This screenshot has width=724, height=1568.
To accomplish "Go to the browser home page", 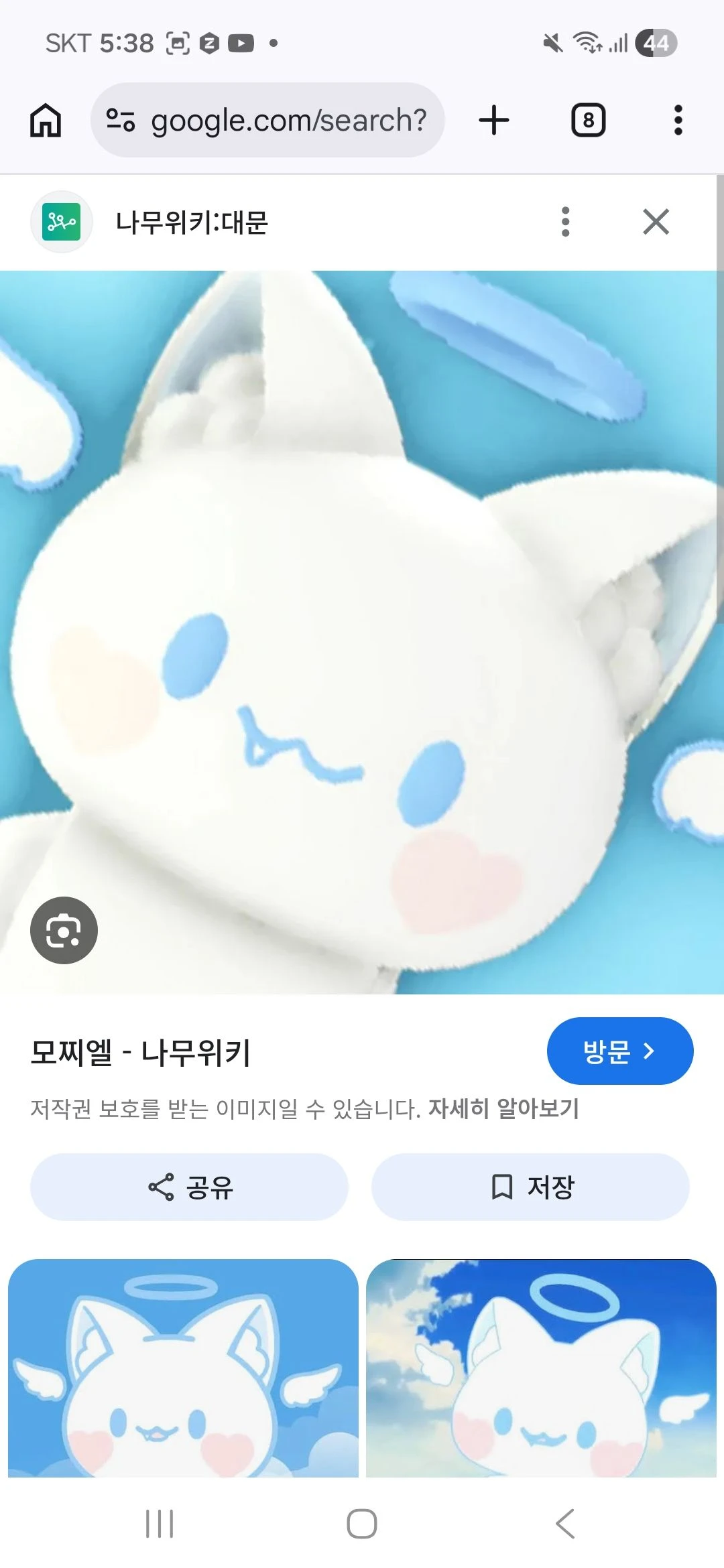I will (46, 121).
